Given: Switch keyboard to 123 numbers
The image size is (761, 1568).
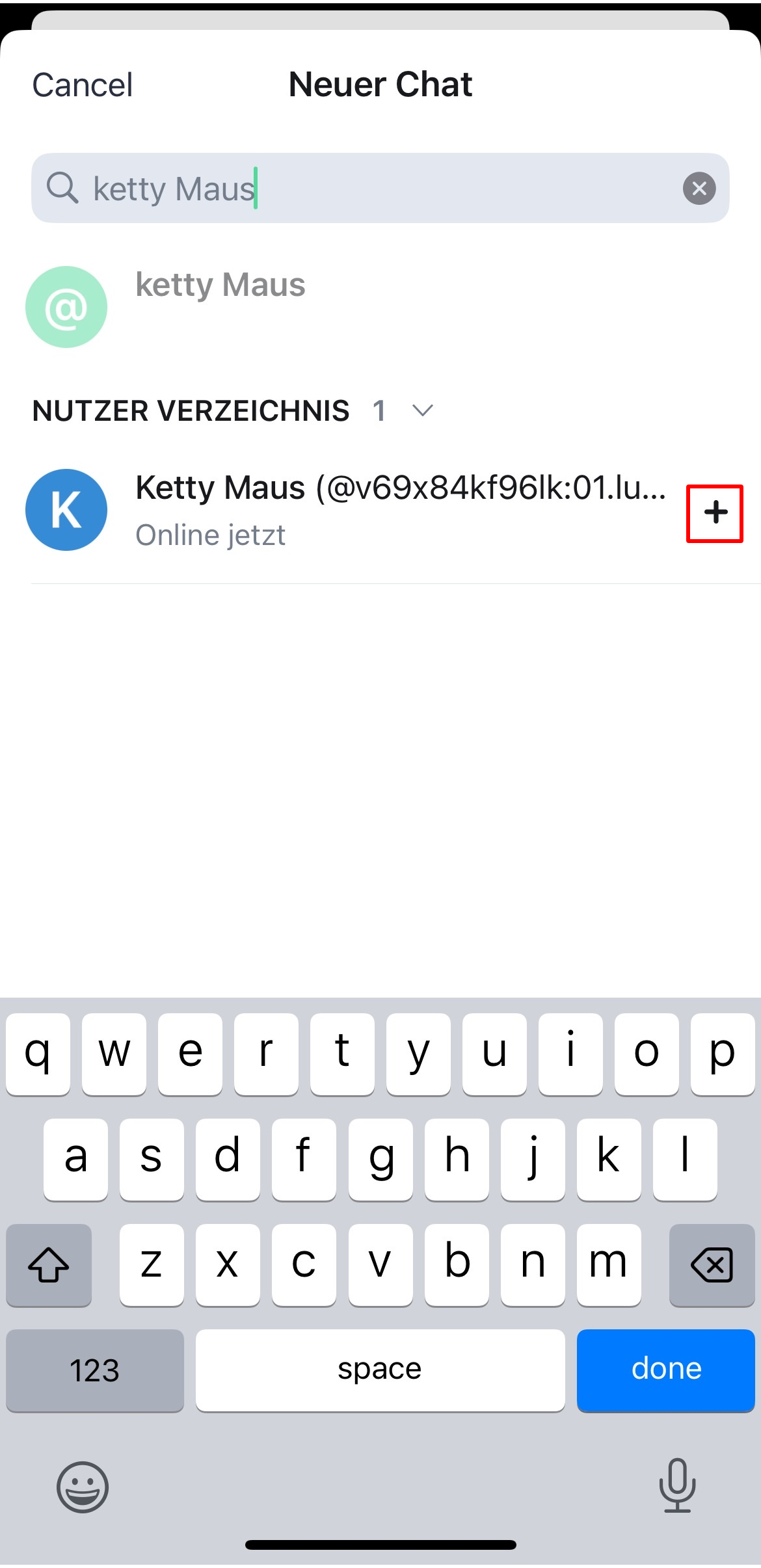Looking at the screenshot, I should 95,1369.
